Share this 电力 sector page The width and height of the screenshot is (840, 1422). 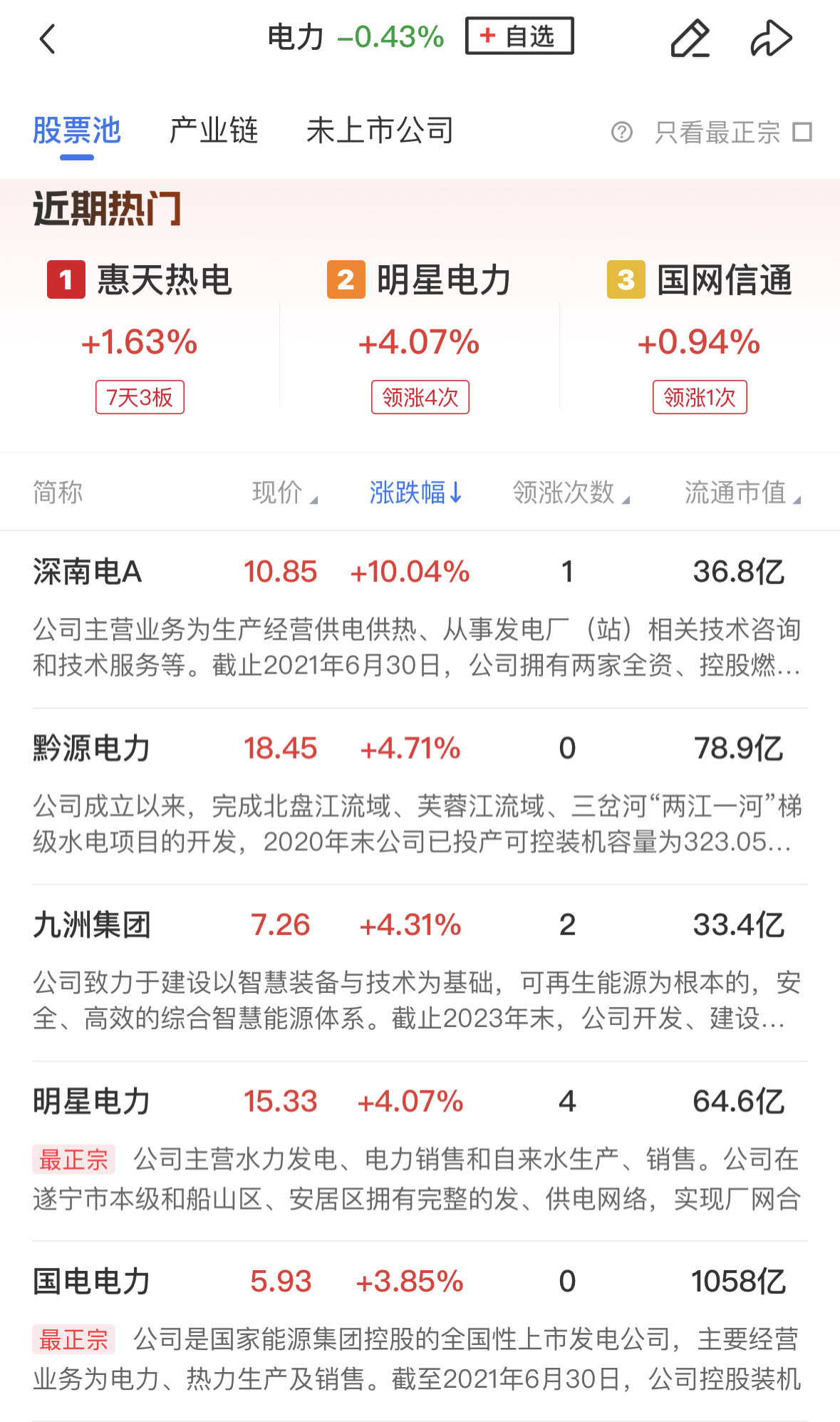(x=771, y=38)
